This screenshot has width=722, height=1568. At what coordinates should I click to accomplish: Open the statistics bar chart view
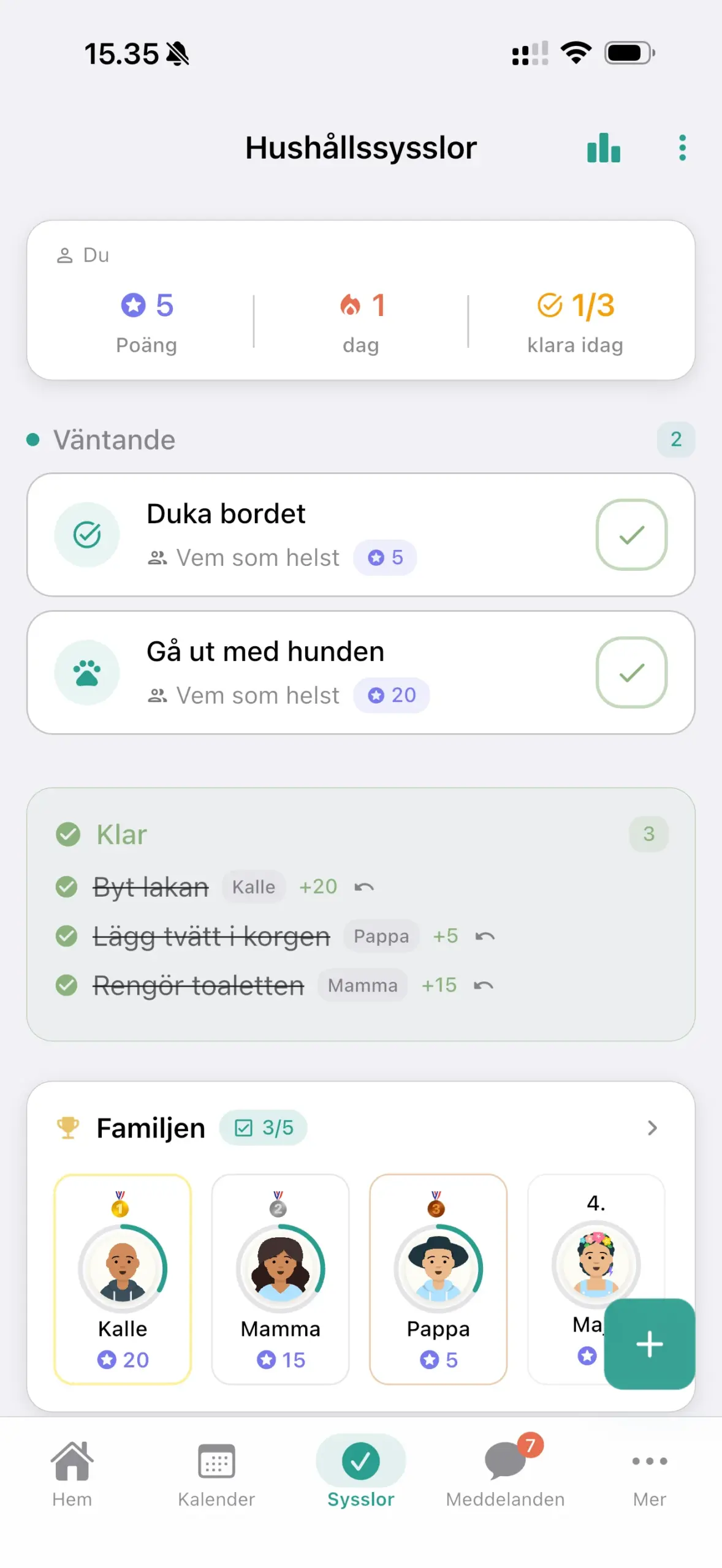(602, 147)
